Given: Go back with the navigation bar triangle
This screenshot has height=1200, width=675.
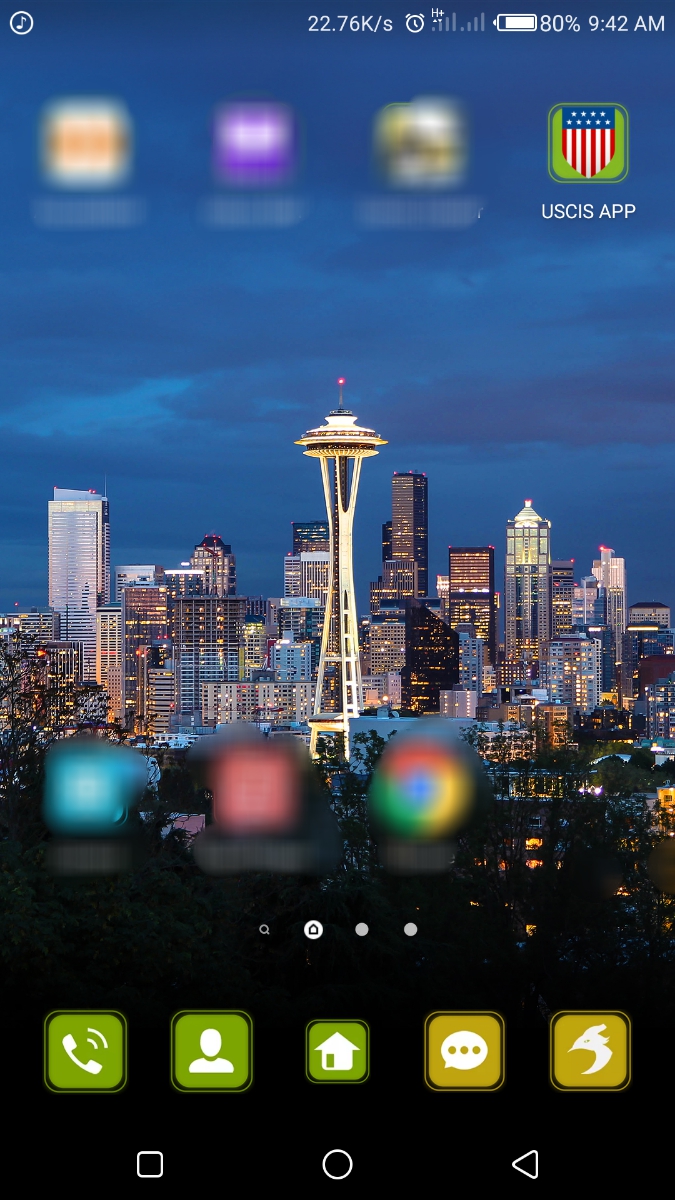Looking at the screenshot, I should pos(525,1164).
